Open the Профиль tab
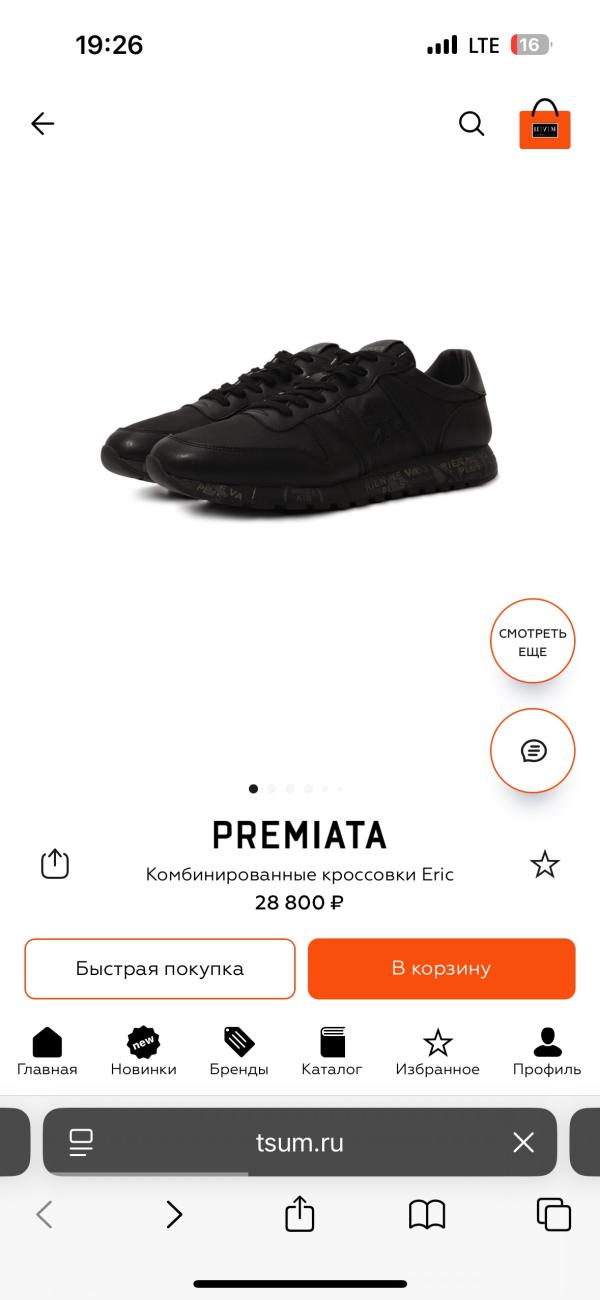 (547, 1052)
